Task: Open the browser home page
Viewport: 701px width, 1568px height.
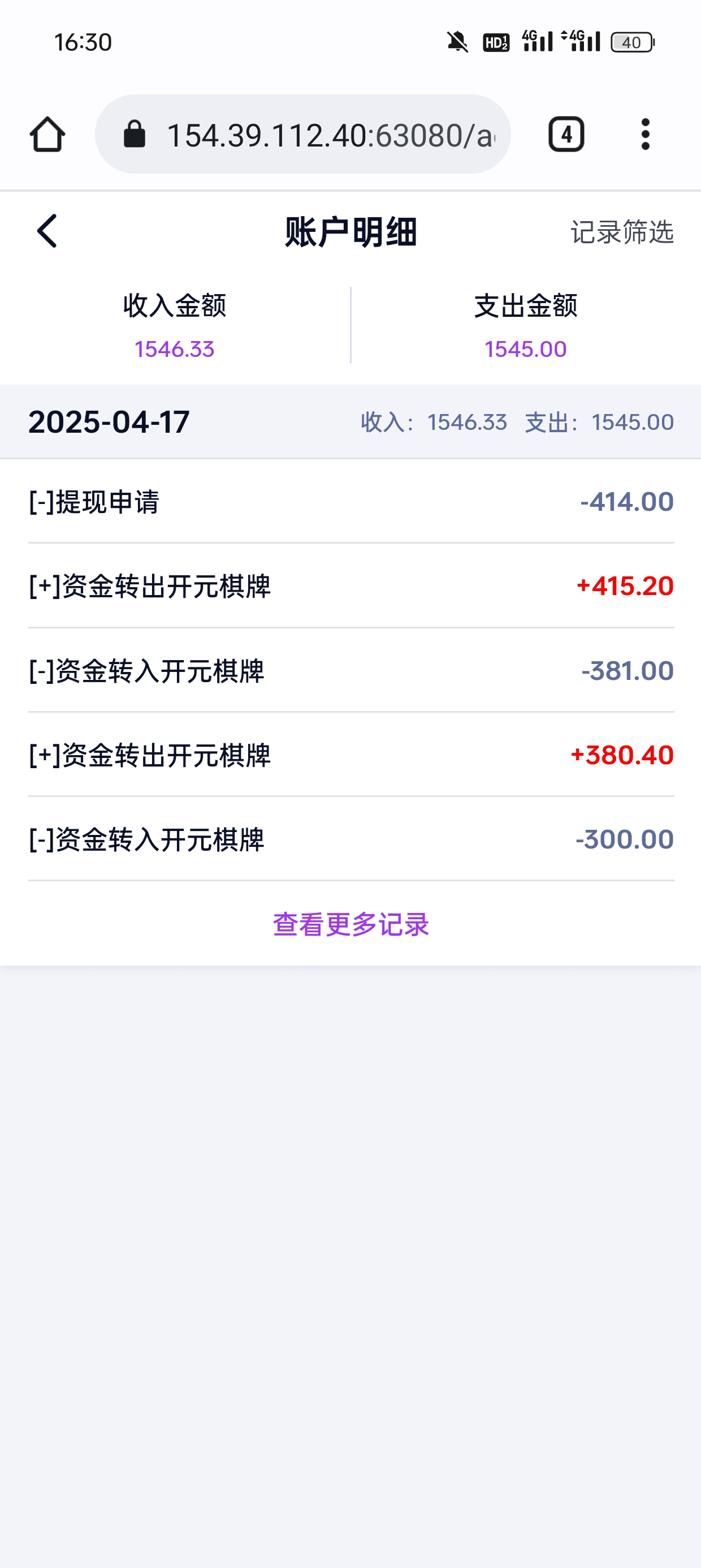Action: (x=47, y=135)
